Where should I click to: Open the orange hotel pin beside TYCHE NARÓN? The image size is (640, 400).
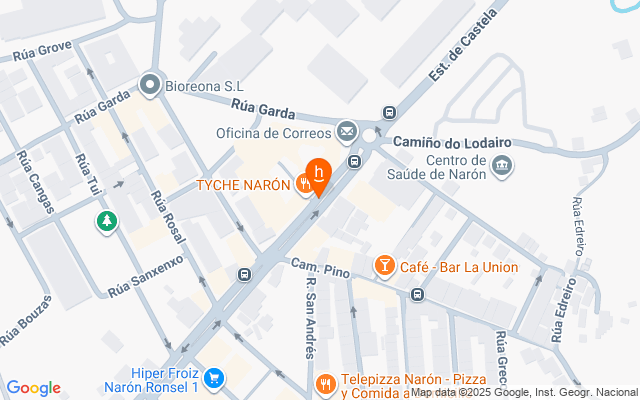[319, 174]
